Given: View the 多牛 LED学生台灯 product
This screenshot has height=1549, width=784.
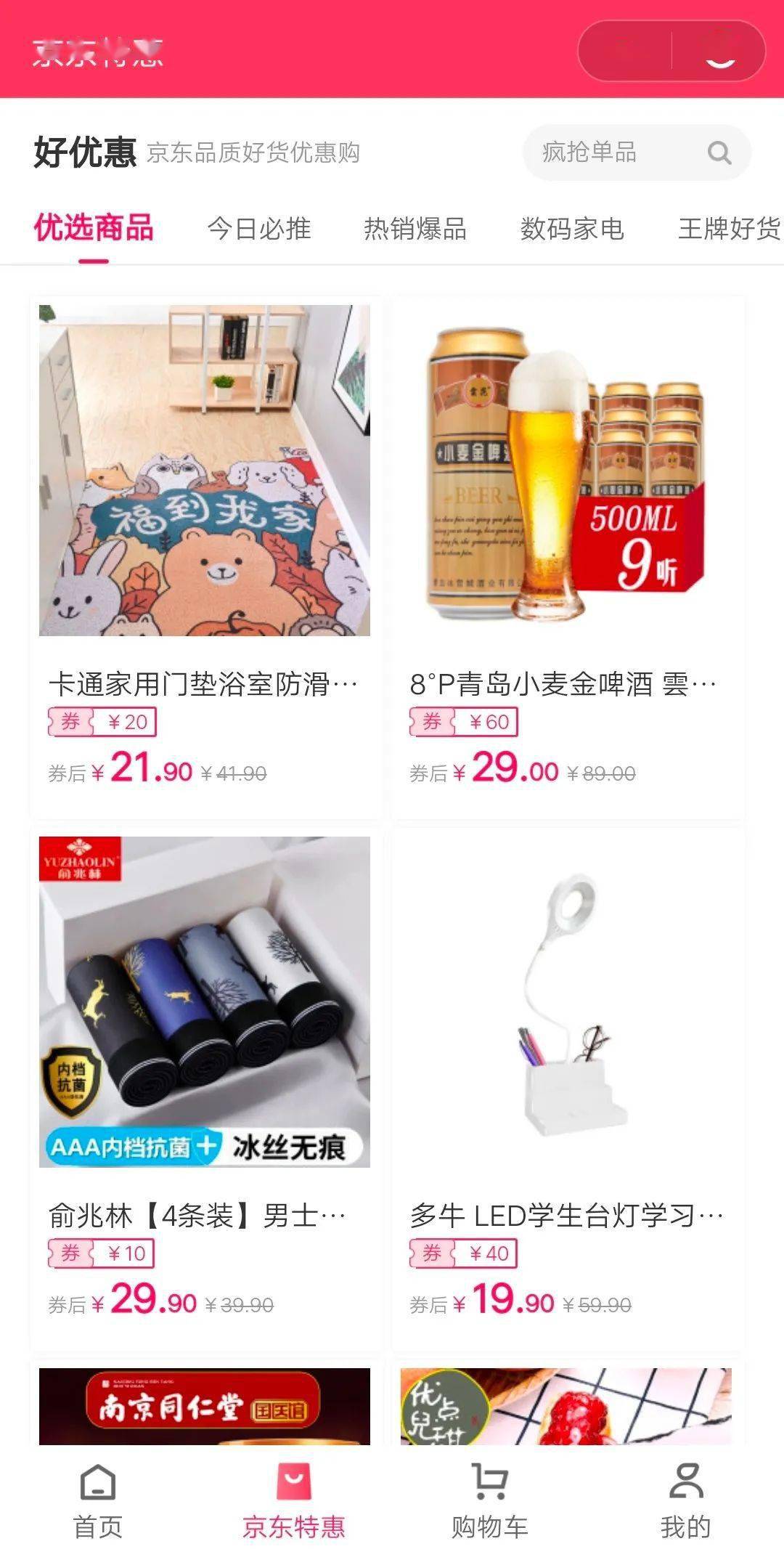Looking at the screenshot, I should 568,1089.
